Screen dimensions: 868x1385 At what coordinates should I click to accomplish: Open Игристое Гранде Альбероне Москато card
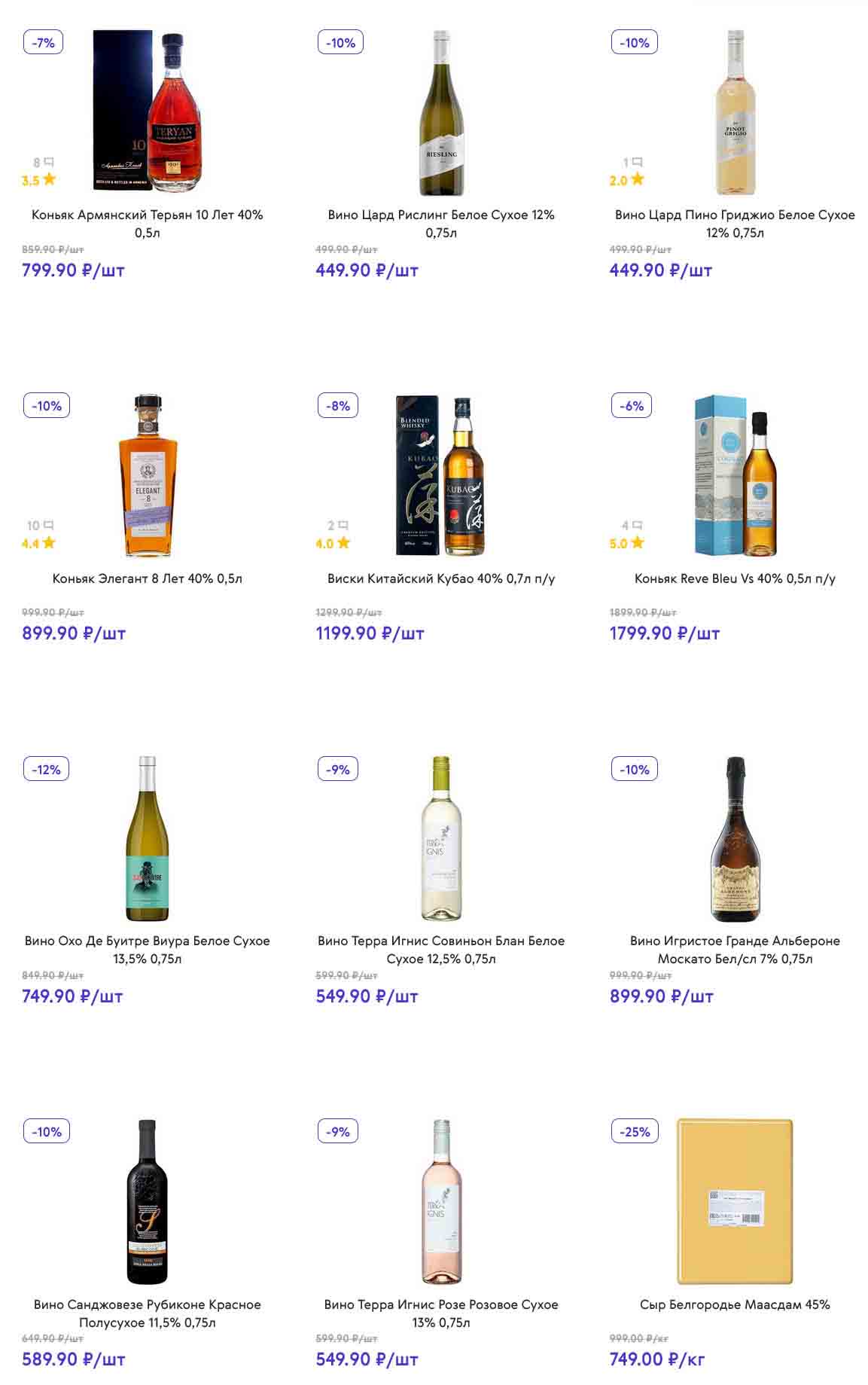pyautogui.click(x=735, y=839)
